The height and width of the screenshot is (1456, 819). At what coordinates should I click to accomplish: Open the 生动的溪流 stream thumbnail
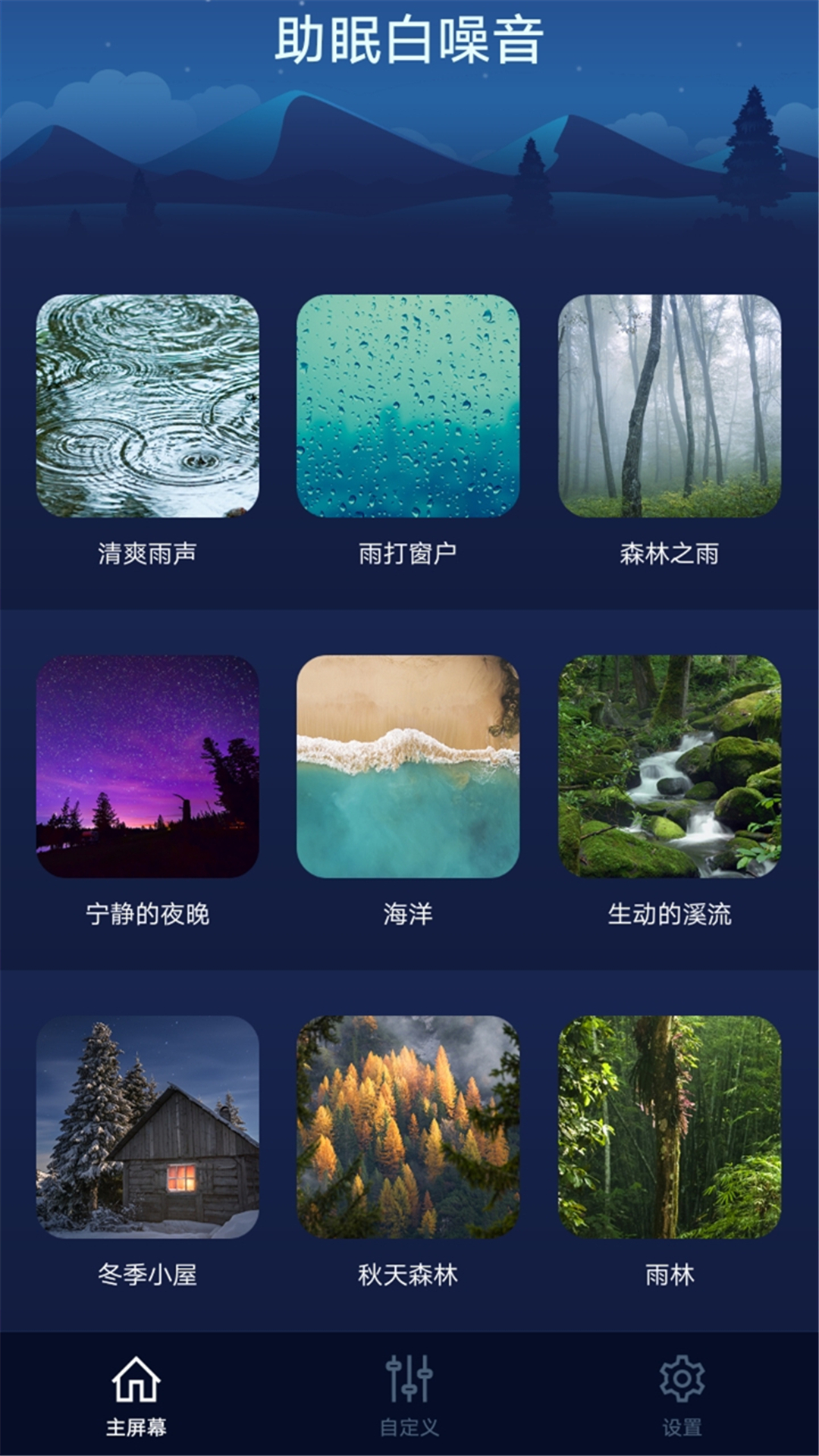point(670,770)
